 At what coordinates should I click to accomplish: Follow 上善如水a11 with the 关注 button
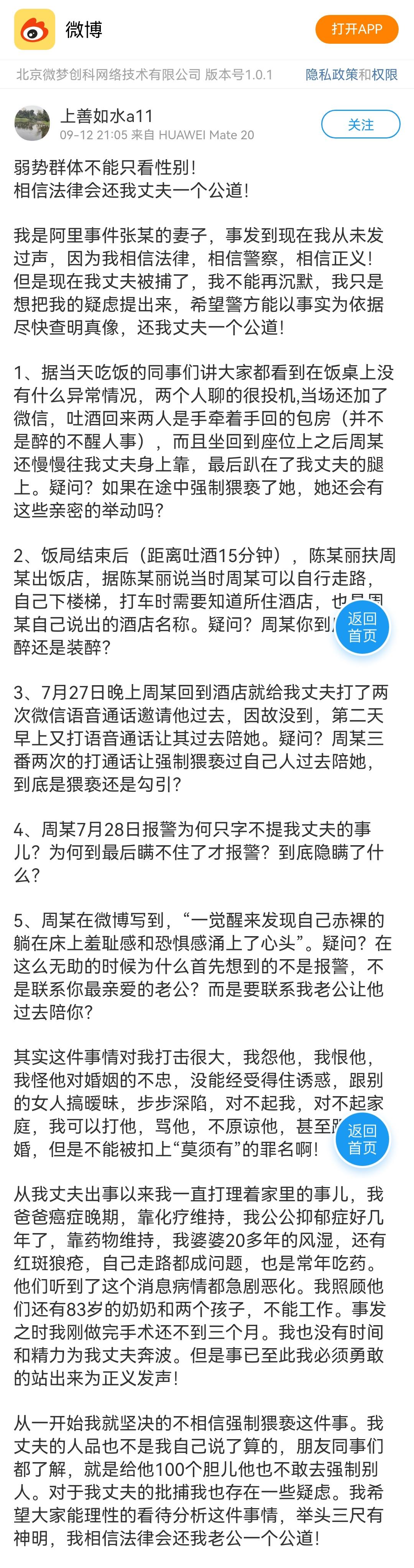[x=360, y=125]
